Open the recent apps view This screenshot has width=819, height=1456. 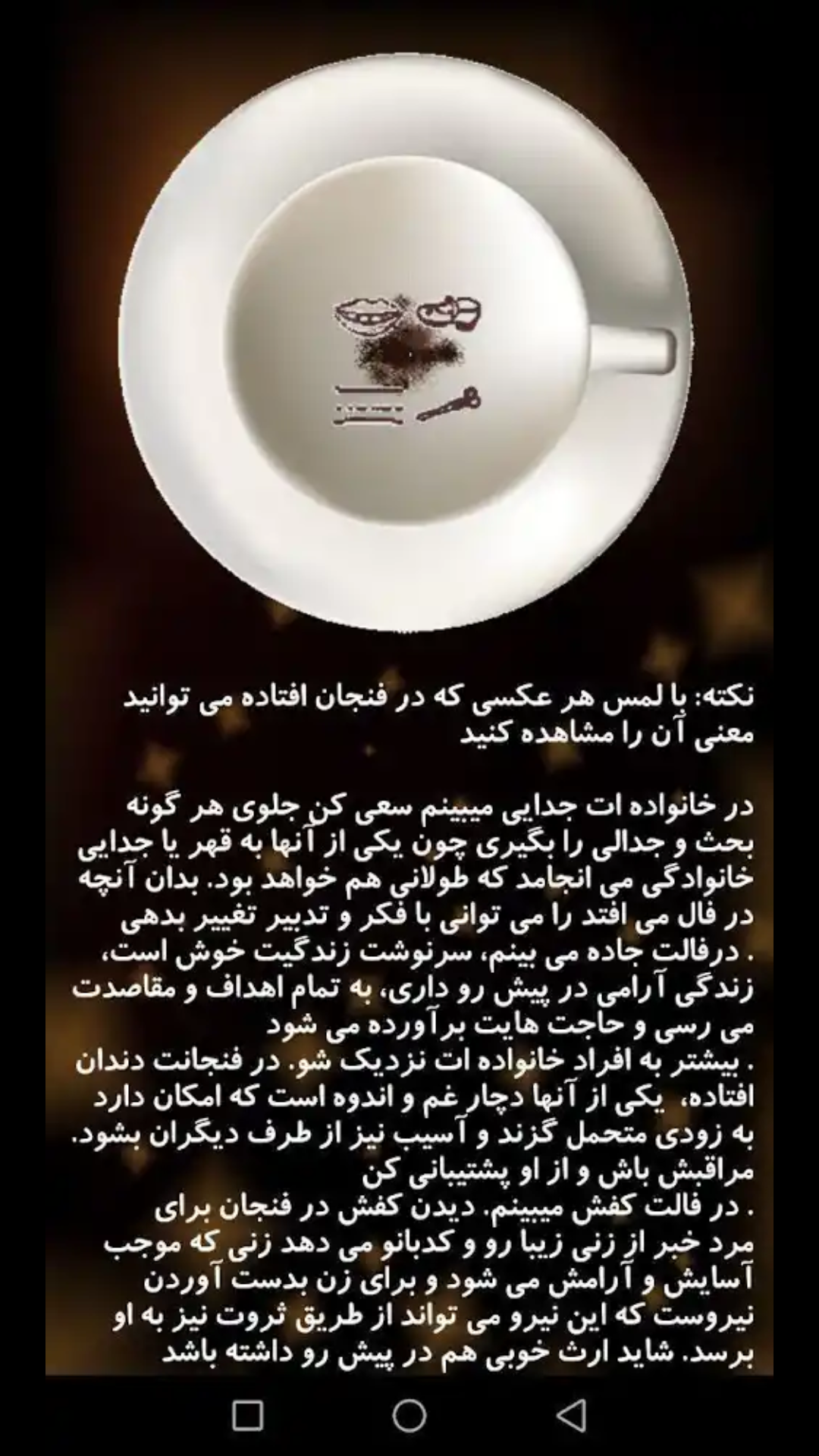(247, 1415)
